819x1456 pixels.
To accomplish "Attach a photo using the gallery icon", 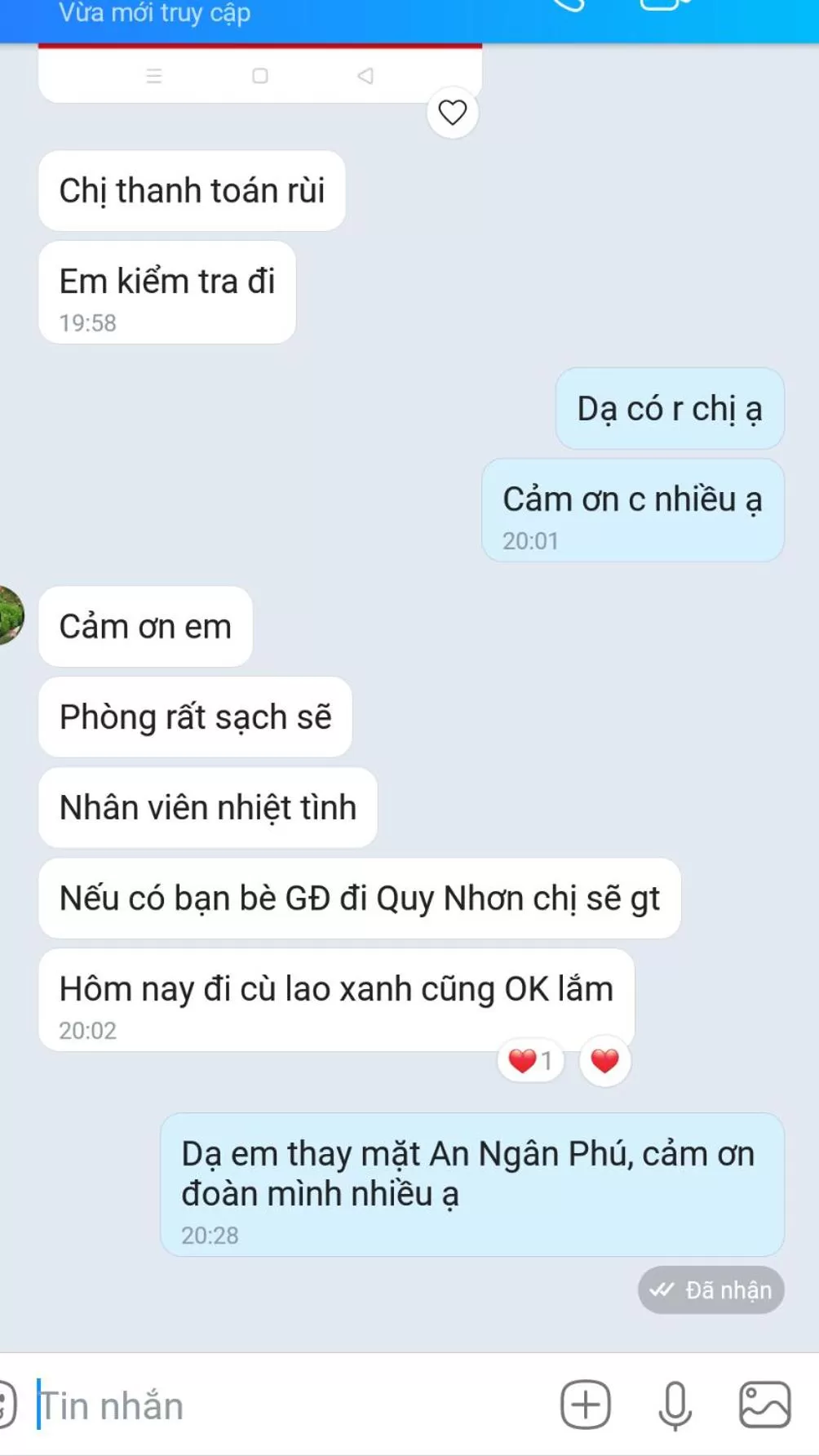I will (765, 1403).
